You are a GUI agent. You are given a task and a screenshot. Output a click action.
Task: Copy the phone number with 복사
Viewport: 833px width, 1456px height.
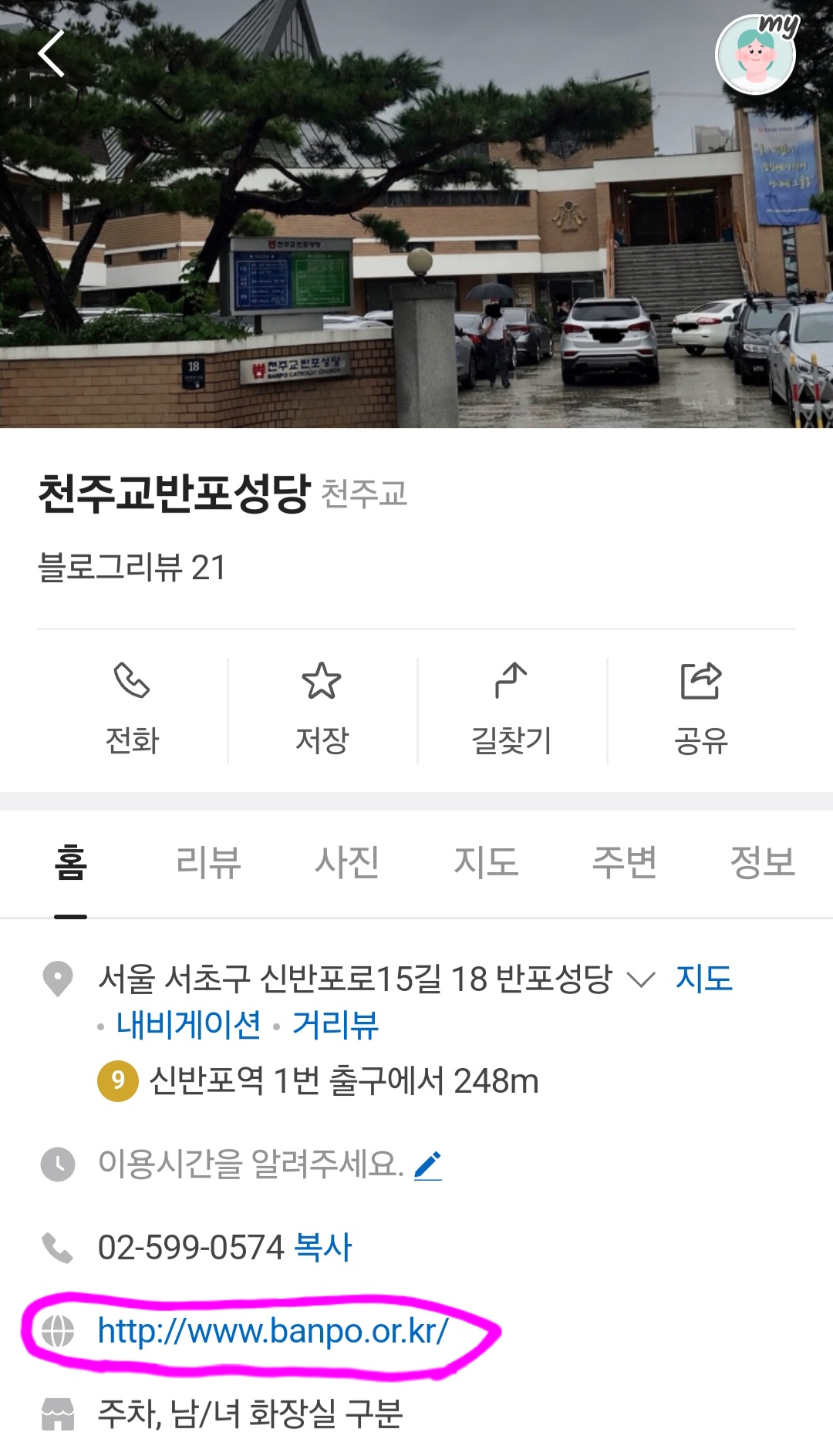click(x=323, y=1247)
